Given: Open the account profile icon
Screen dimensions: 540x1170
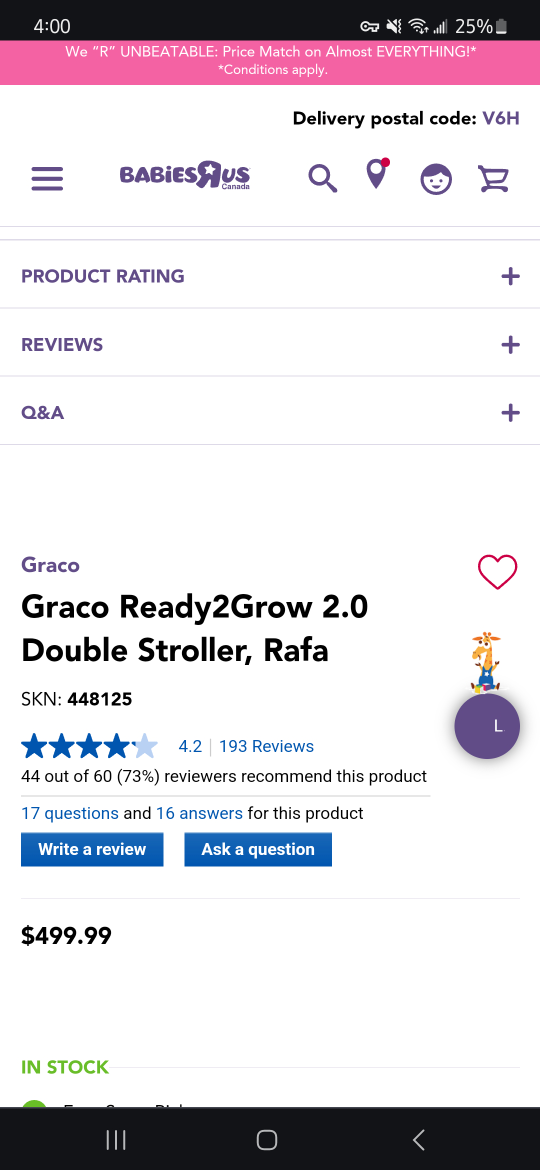Looking at the screenshot, I should pos(436,179).
